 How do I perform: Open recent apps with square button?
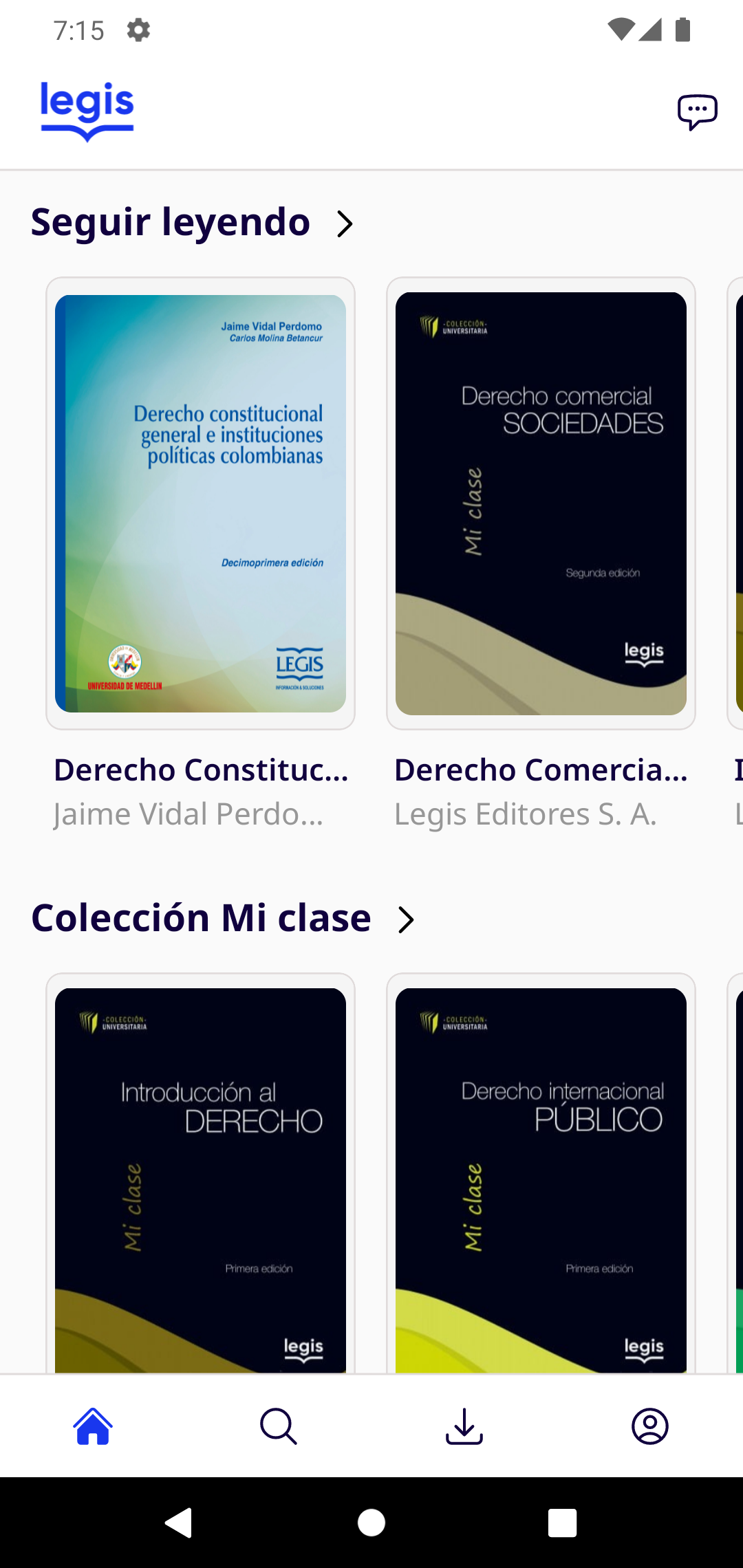tap(562, 1523)
